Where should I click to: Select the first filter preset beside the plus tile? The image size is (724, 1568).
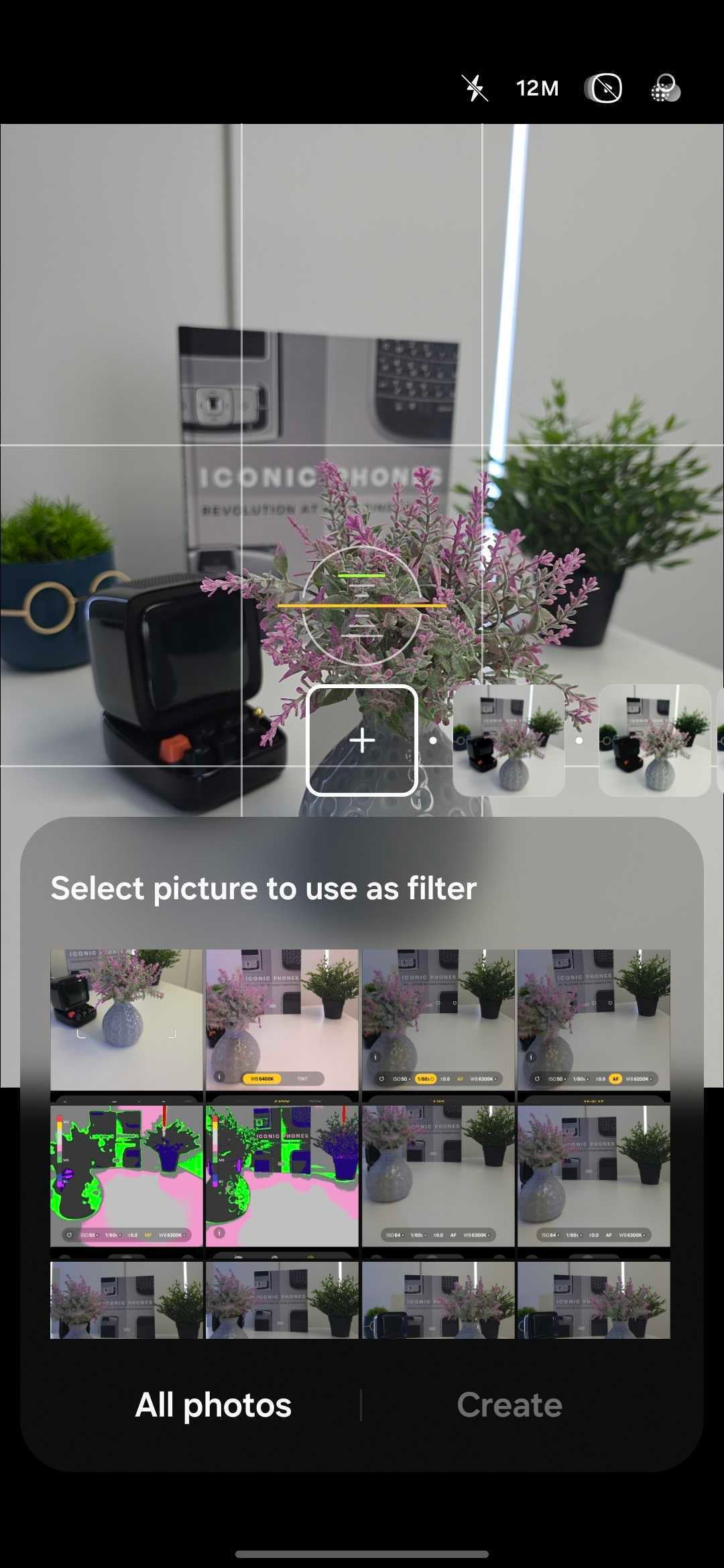click(x=509, y=740)
